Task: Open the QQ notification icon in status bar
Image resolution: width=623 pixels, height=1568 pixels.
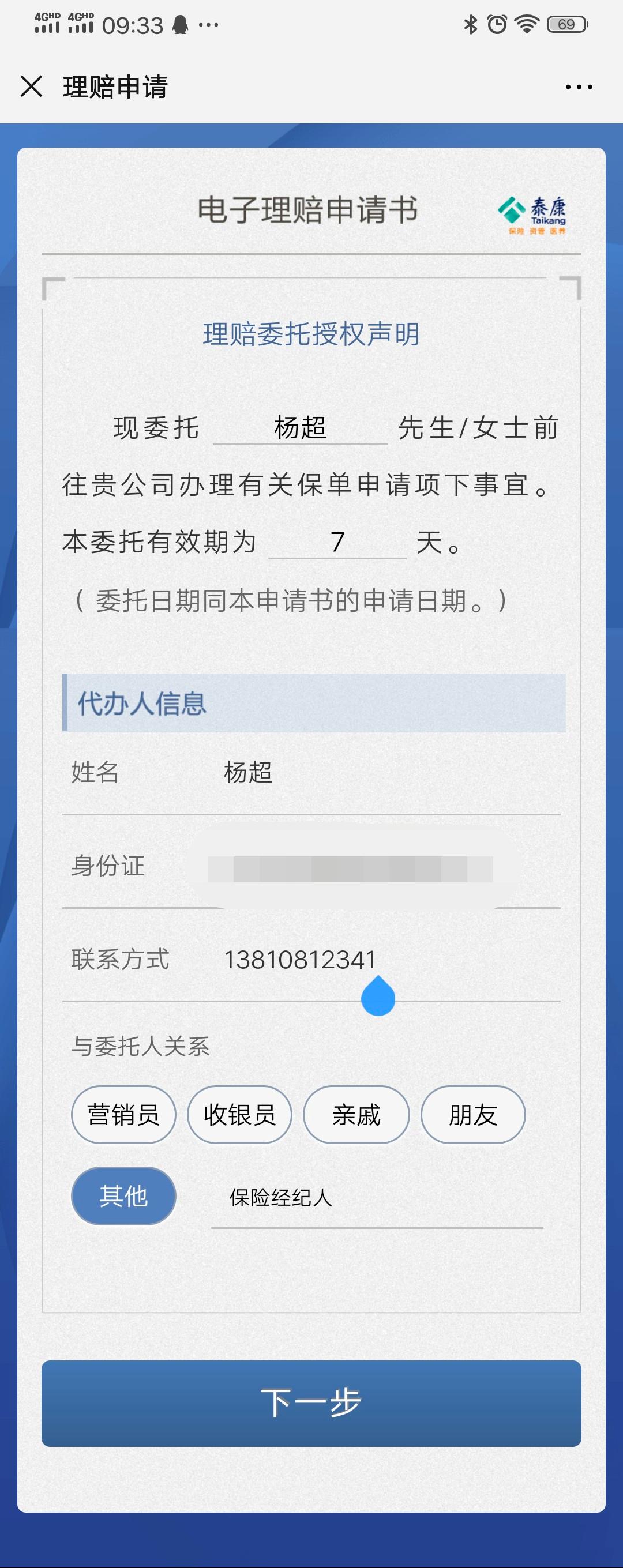Action: point(177,24)
